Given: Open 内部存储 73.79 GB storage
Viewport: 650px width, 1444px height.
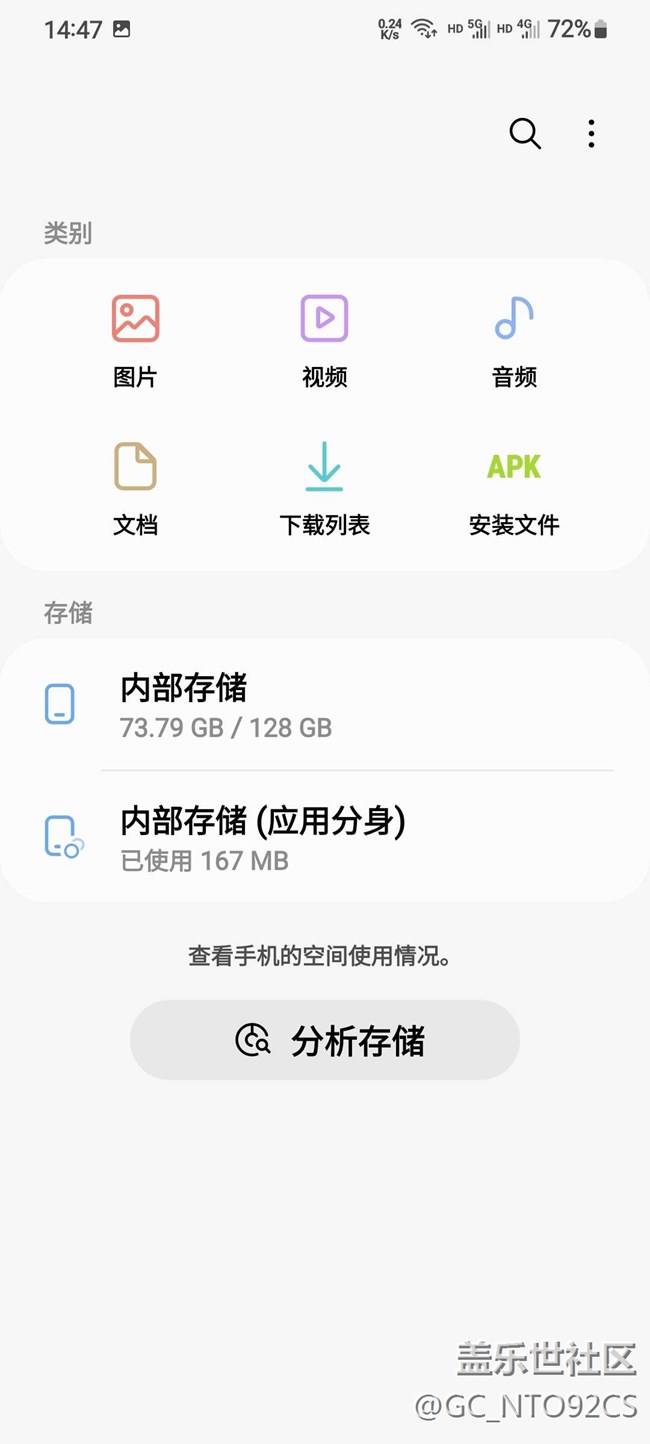Looking at the screenshot, I should (x=325, y=705).
